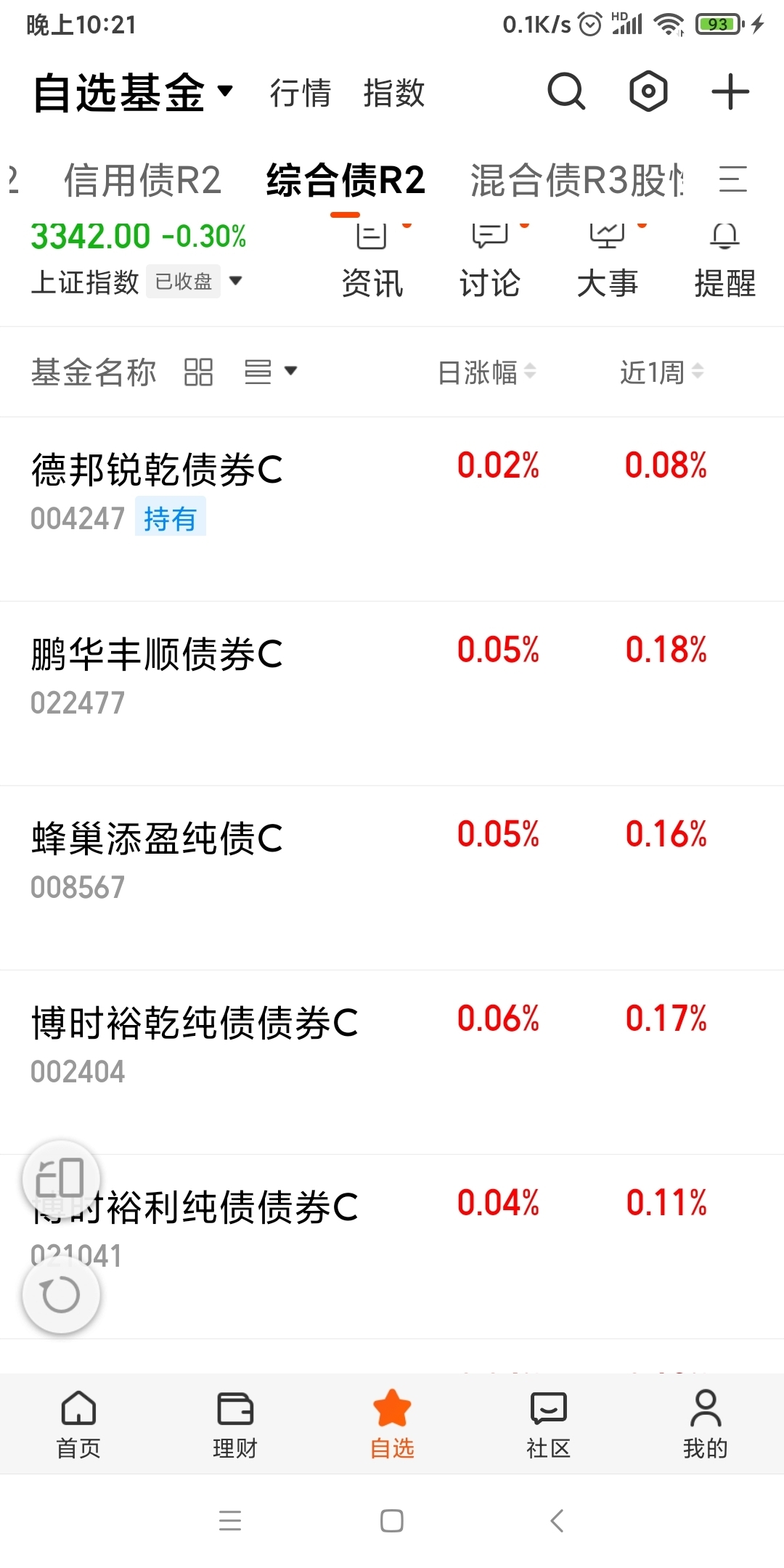Go to 首页 home tab
Screen dimensions: 784x1568
[78, 1424]
